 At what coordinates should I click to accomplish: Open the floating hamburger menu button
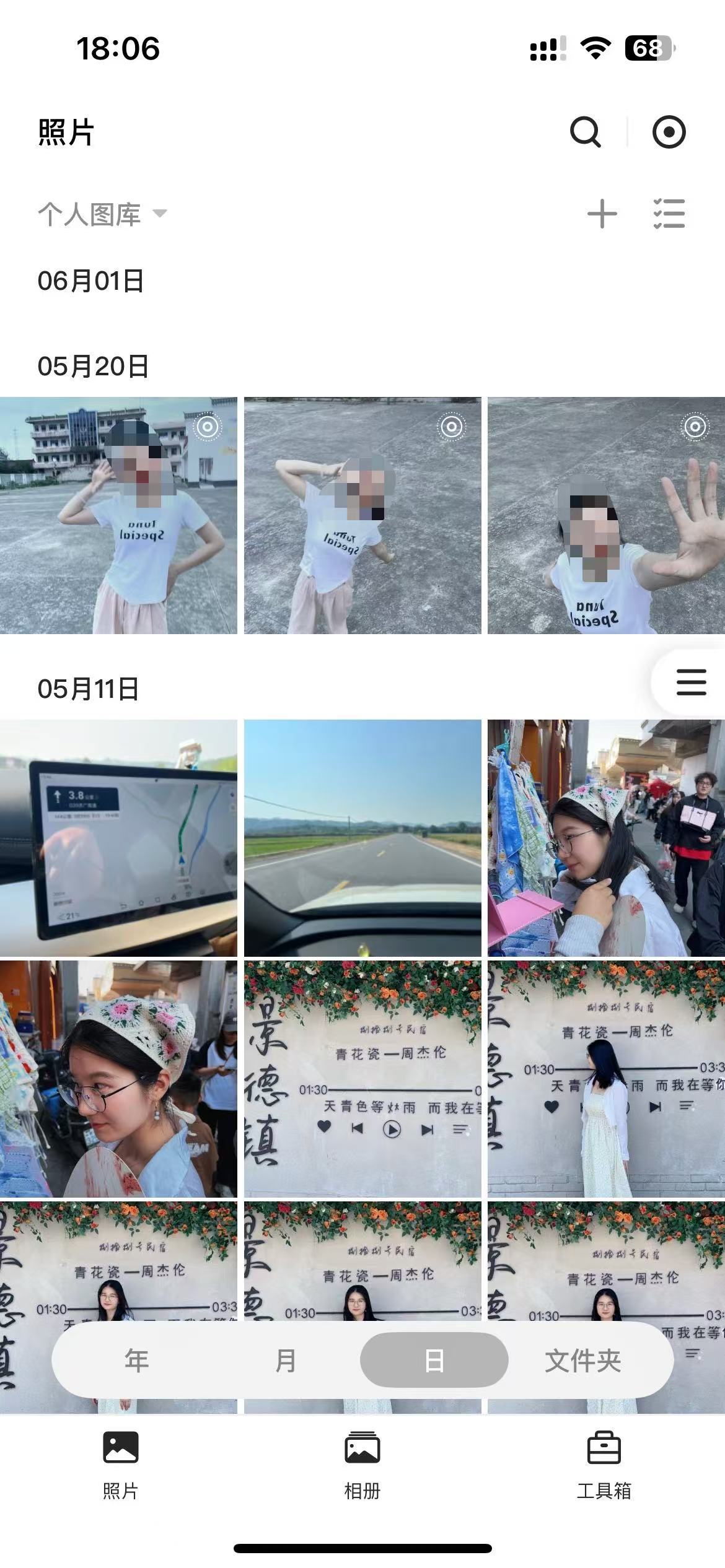[x=691, y=682]
